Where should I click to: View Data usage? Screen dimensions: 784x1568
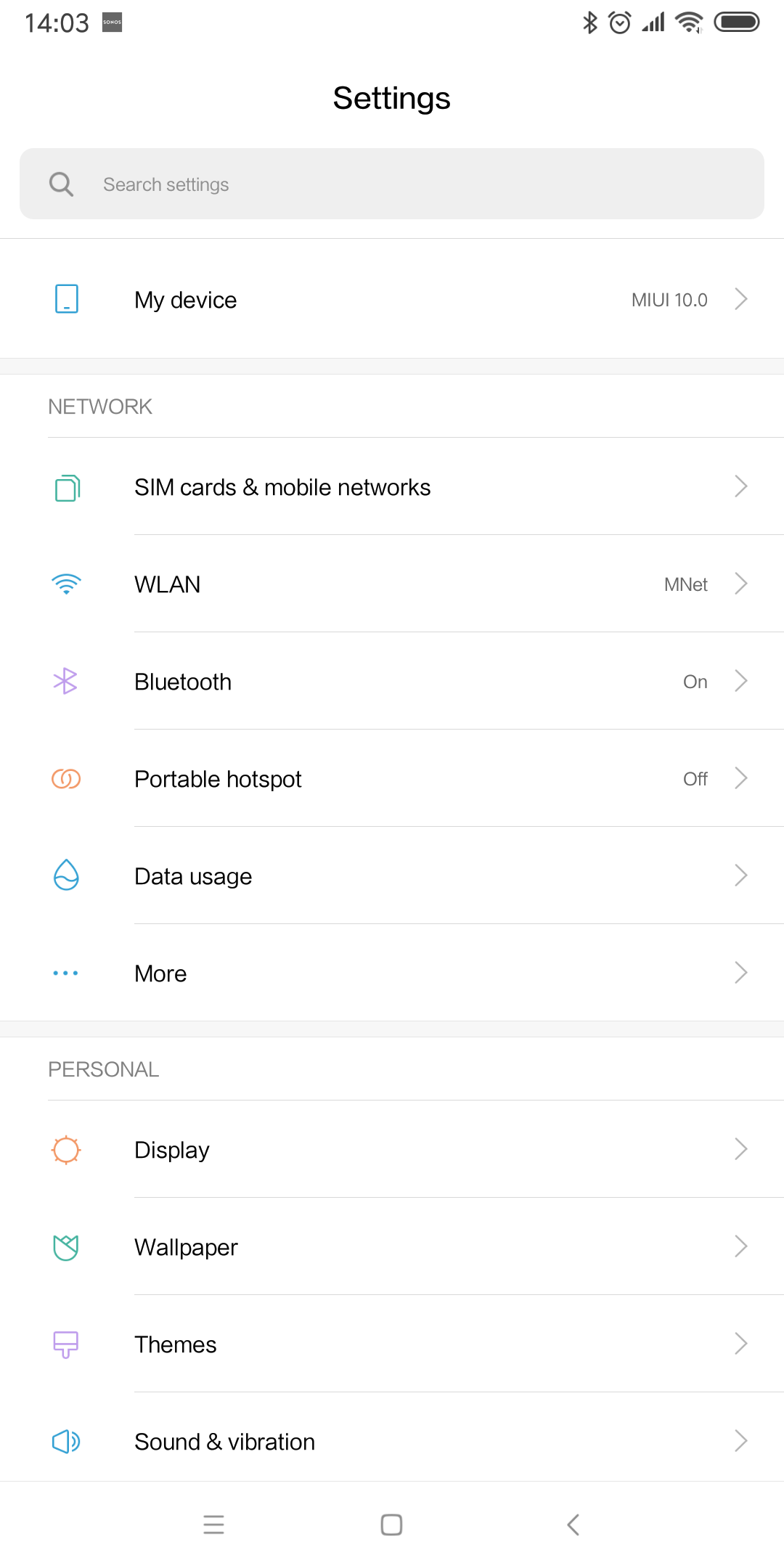392,876
